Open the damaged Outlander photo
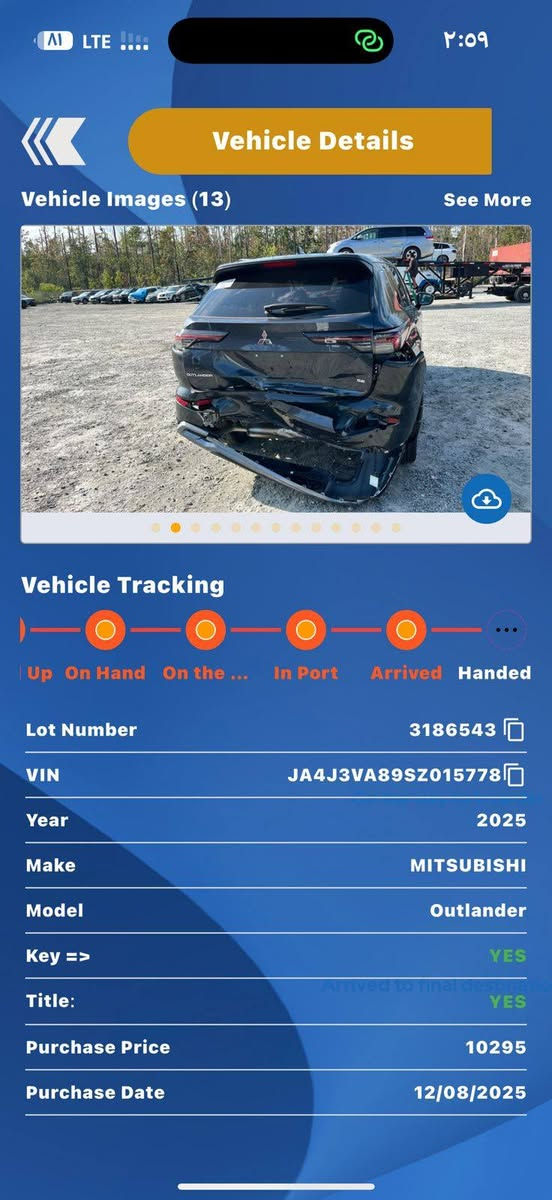The height and width of the screenshot is (1200, 552). click(276, 369)
